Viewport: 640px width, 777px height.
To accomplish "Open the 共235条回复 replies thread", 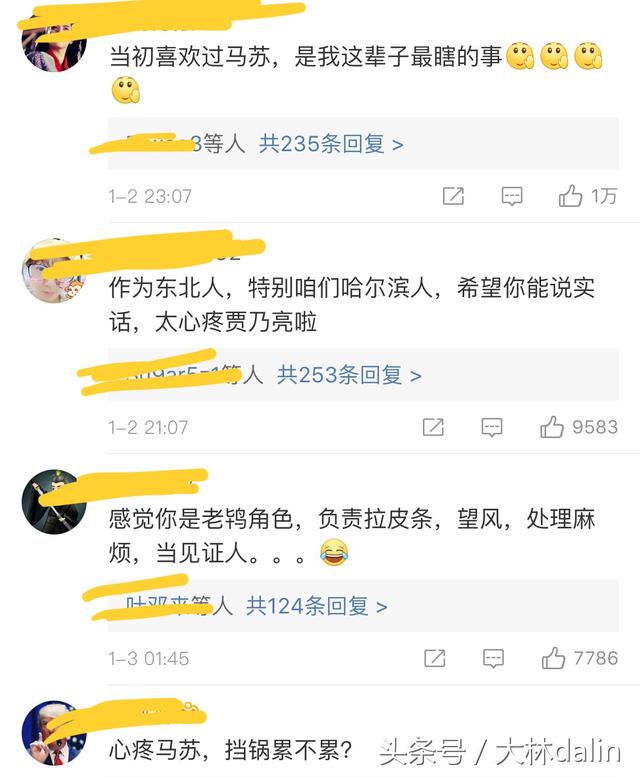I will (x=331, y=144).
